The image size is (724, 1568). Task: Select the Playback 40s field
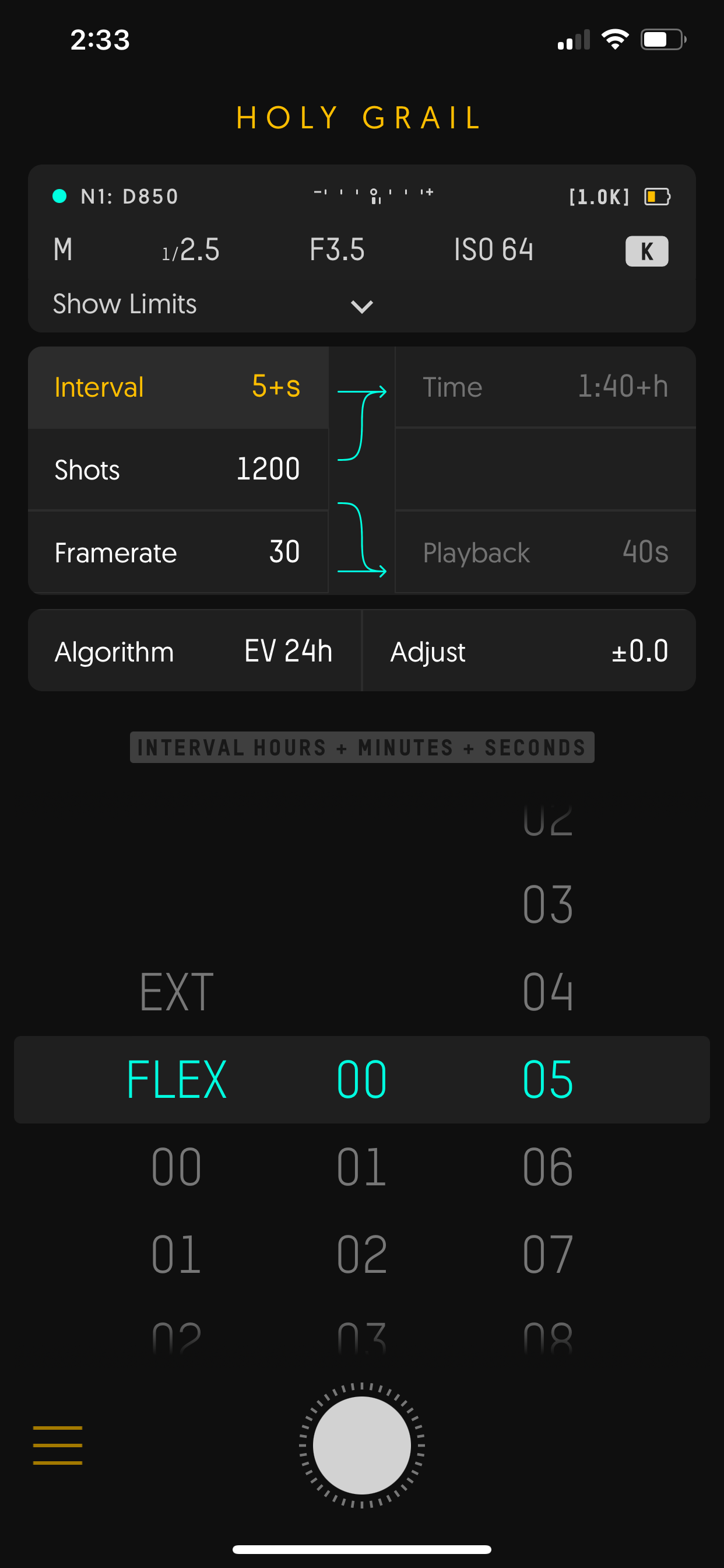click(545, 552)
